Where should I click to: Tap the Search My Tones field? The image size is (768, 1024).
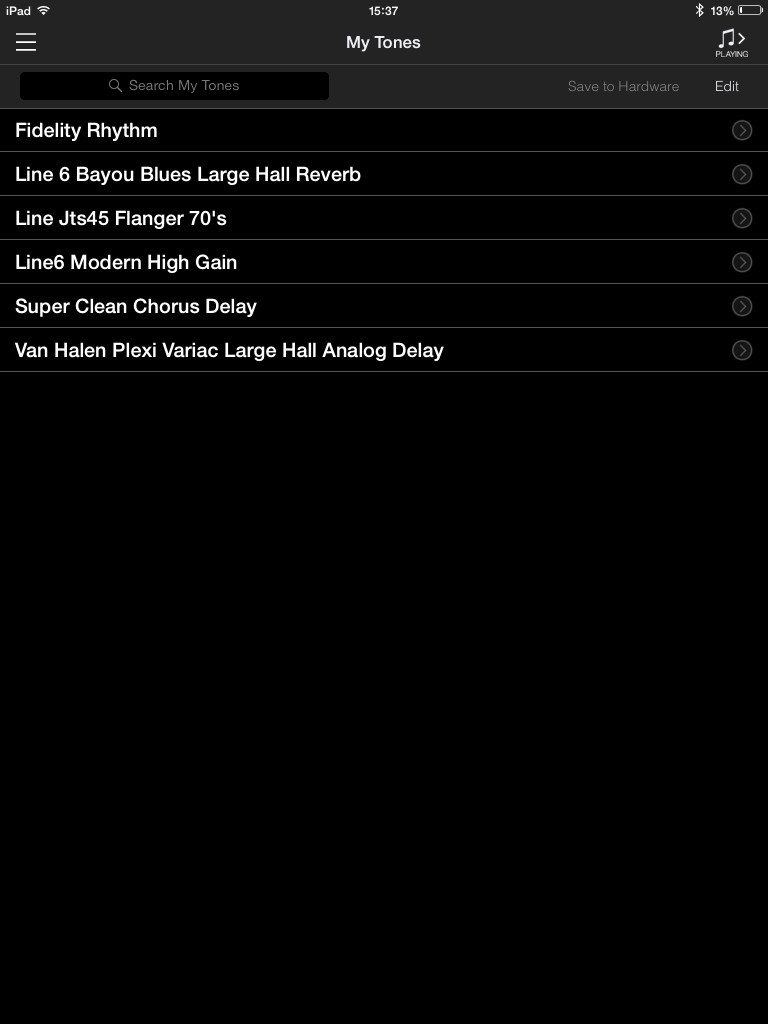coord(174,86)
